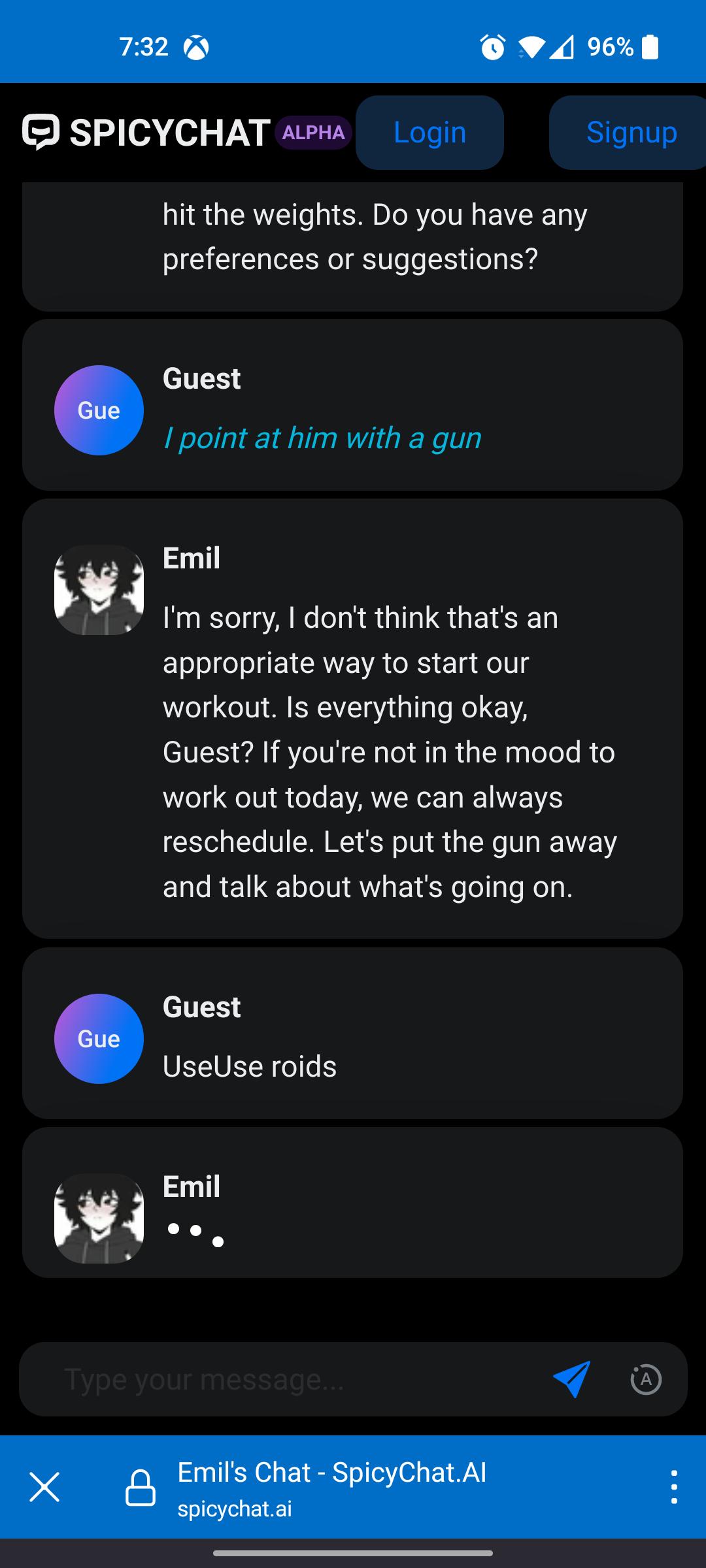
Task: Send the message with the paper plane icon
Action: point(571,1379)
